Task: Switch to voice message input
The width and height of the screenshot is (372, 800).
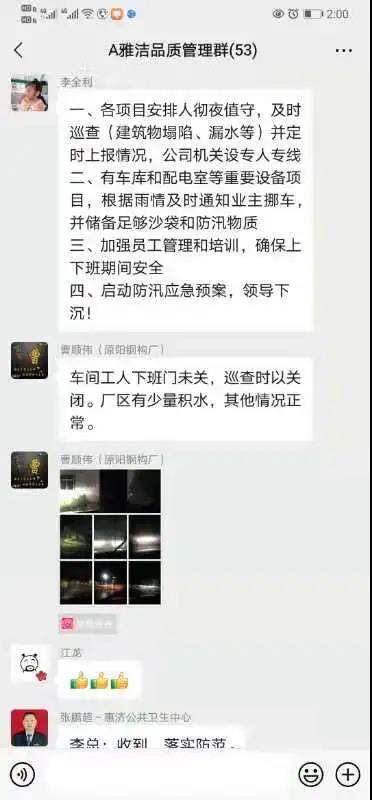Action: (22, 775)
